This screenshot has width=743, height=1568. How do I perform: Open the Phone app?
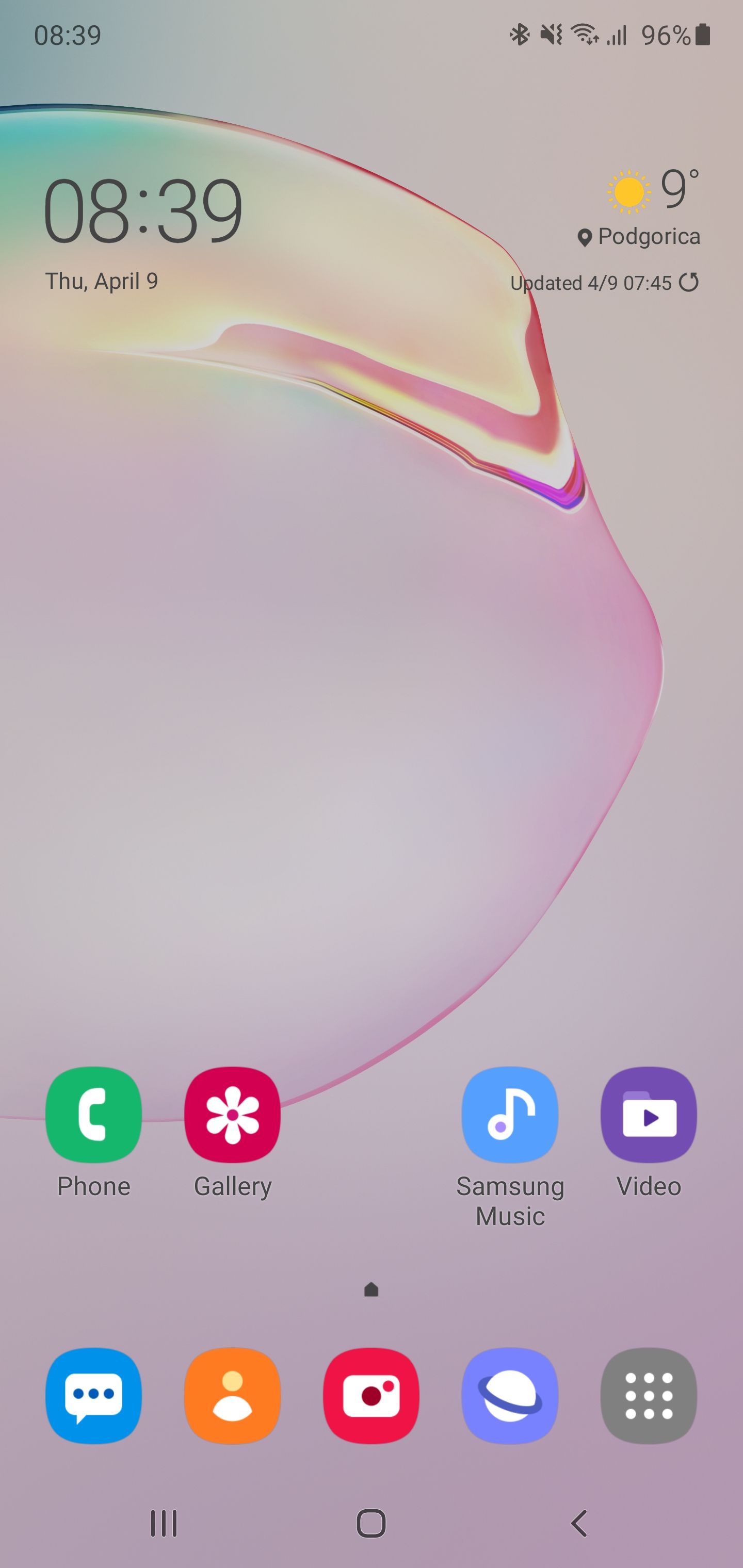coord(93,1115)
